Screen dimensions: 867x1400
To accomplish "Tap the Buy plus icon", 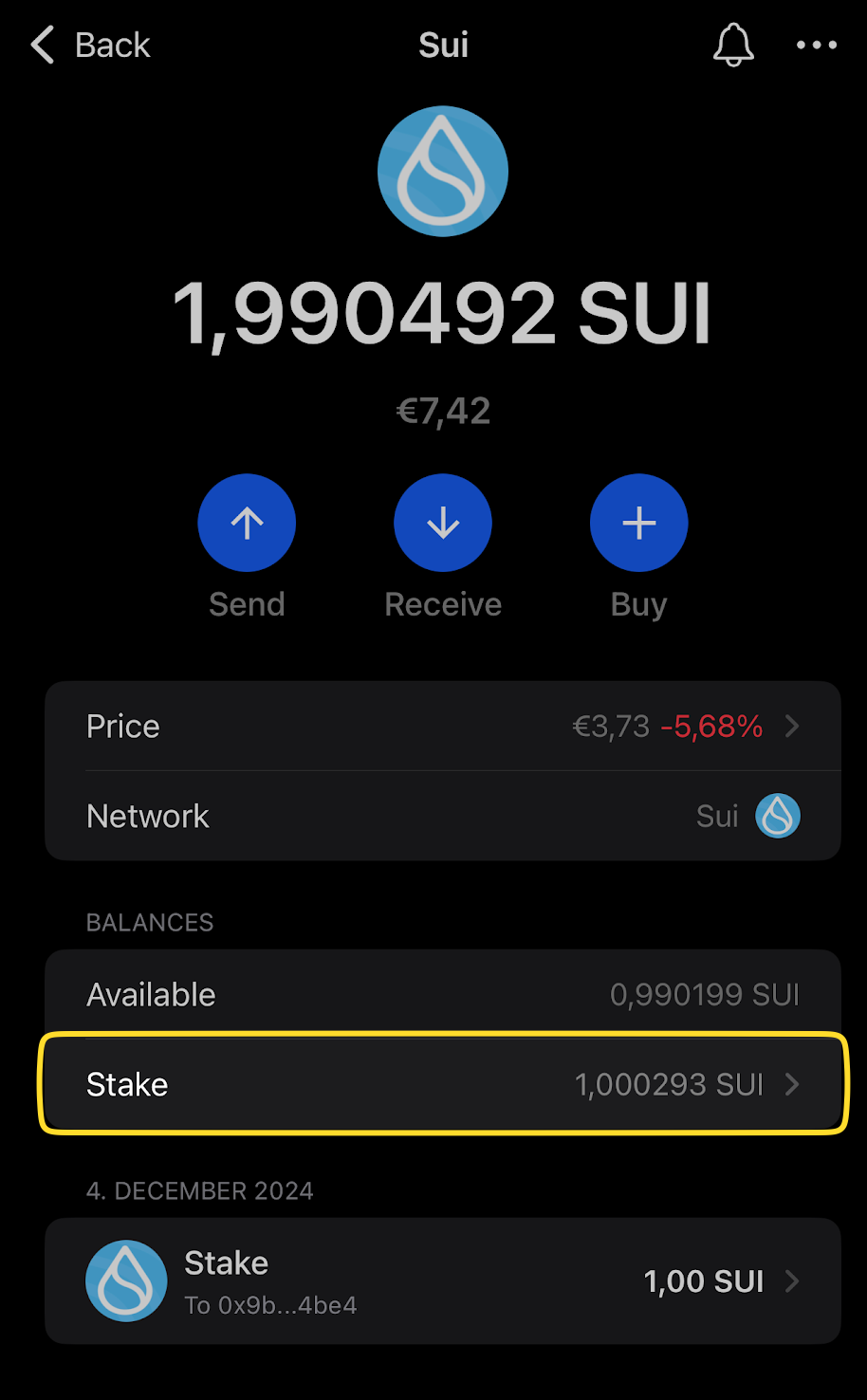I will click(638, 523).
